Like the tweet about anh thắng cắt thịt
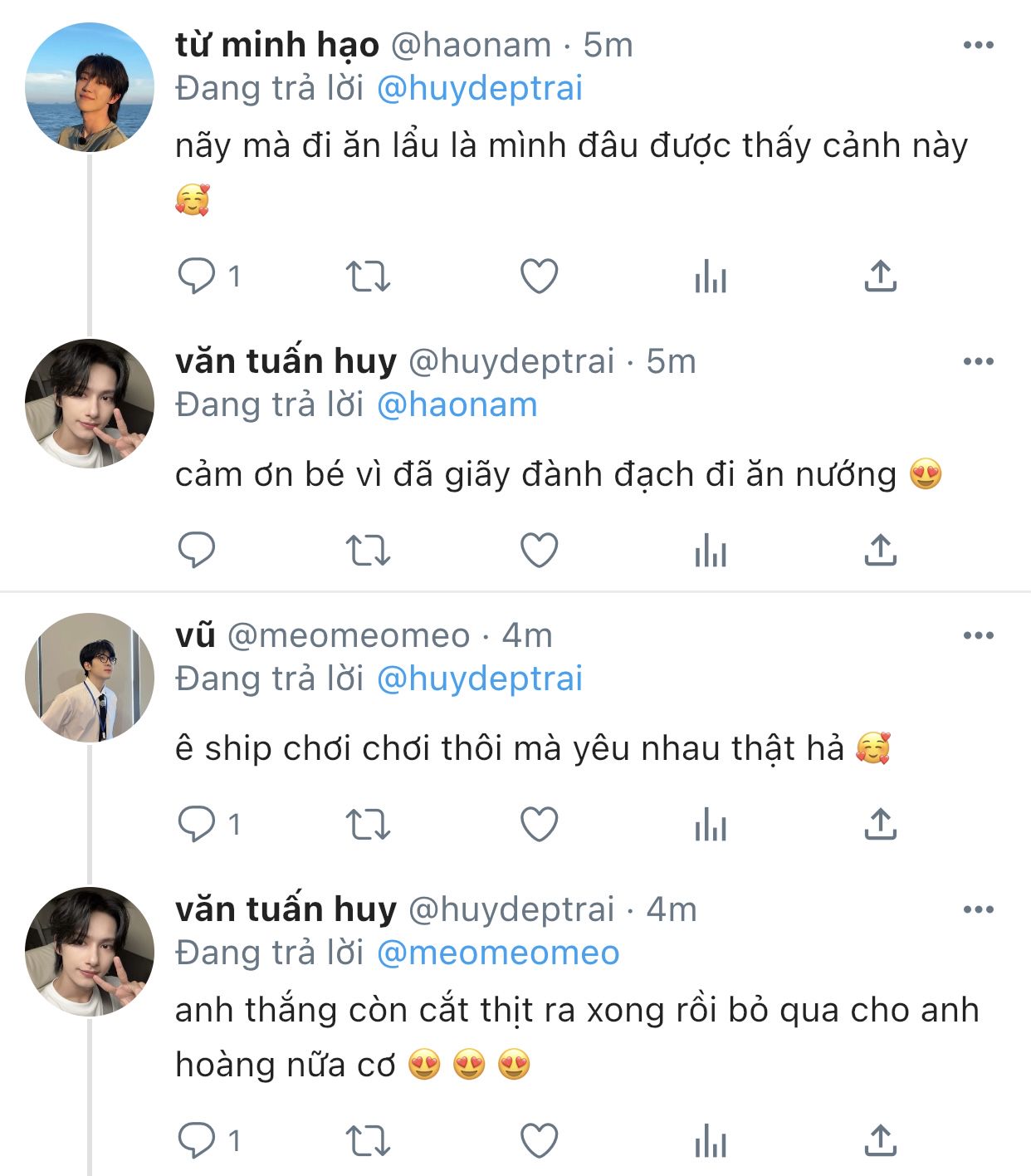1031x1176 pixels. click(539, 1141)
